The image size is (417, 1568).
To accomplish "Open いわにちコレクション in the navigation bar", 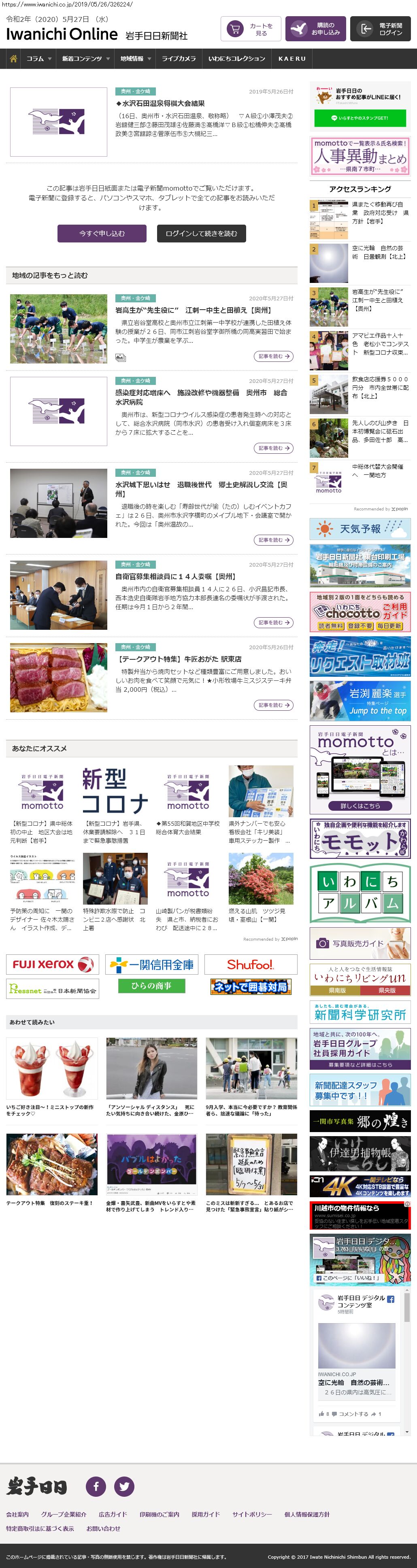I will pyautogui.click(x=236, y=59).
